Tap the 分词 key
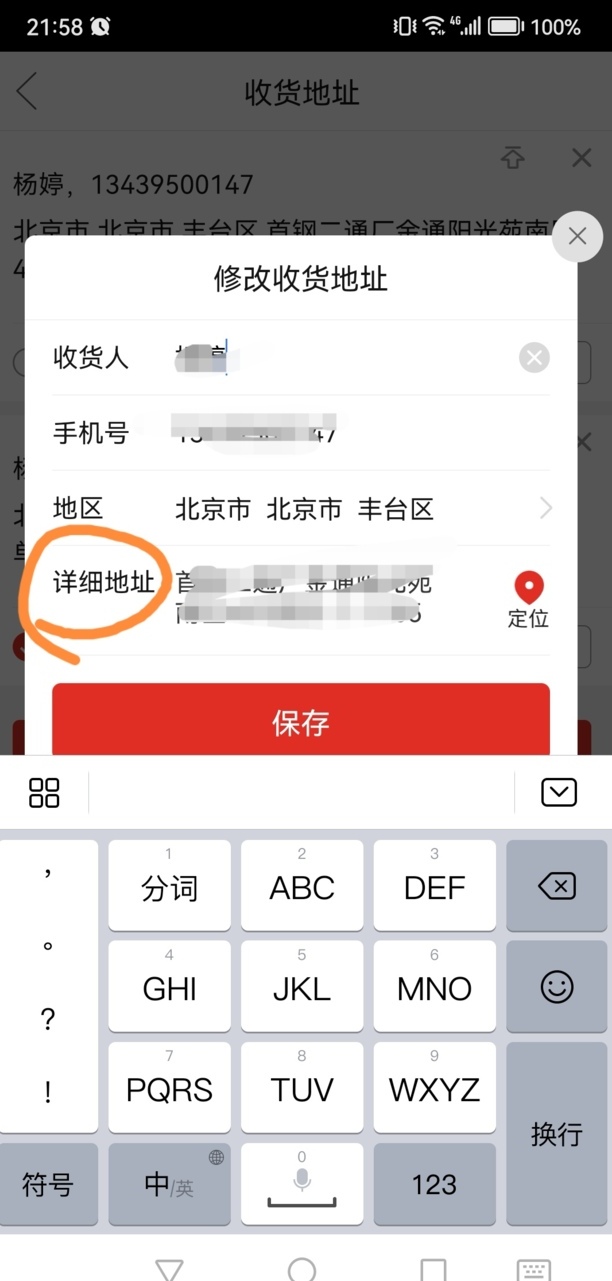612x1281 pixels. (x=169, y=886)
